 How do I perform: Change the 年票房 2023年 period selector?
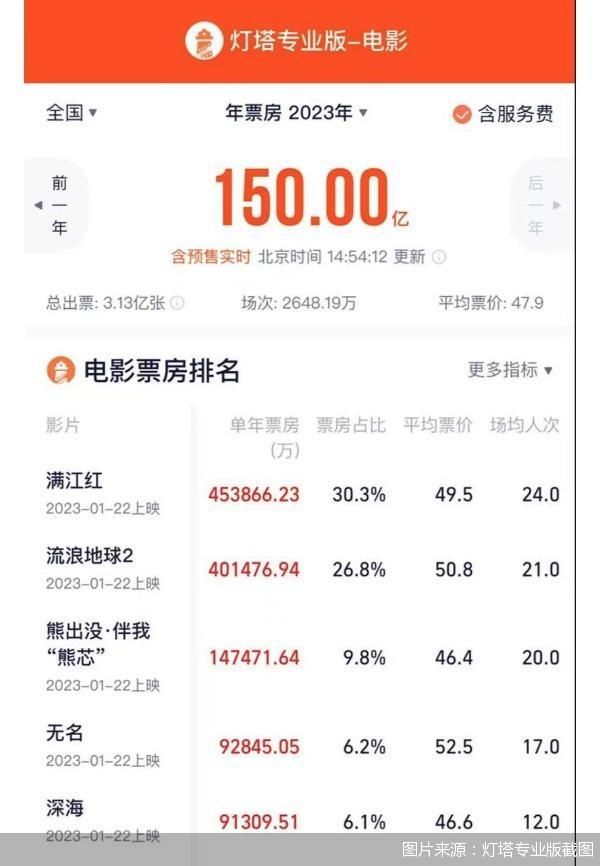(296, 113)
